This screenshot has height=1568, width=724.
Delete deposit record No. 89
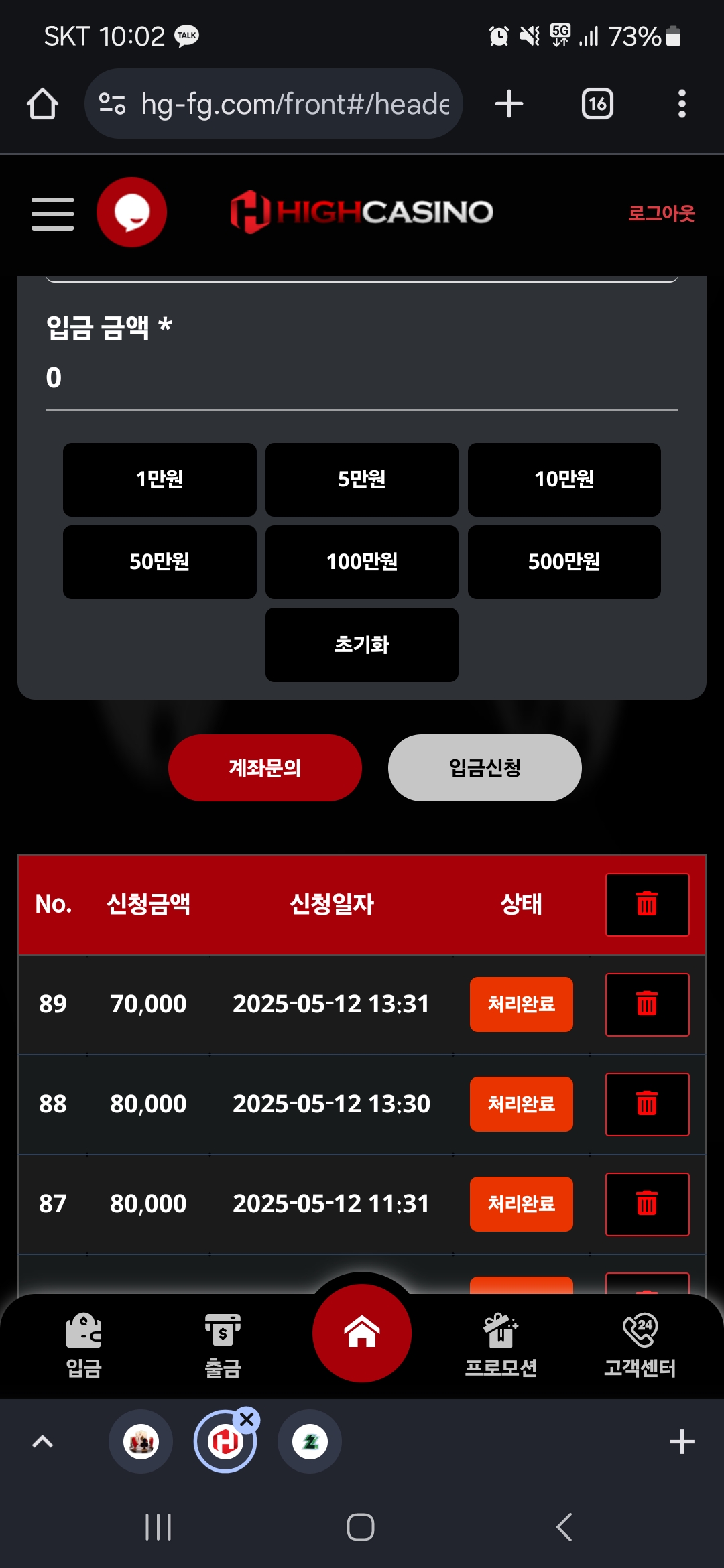pyautogui.click(x=647, y=1004)
